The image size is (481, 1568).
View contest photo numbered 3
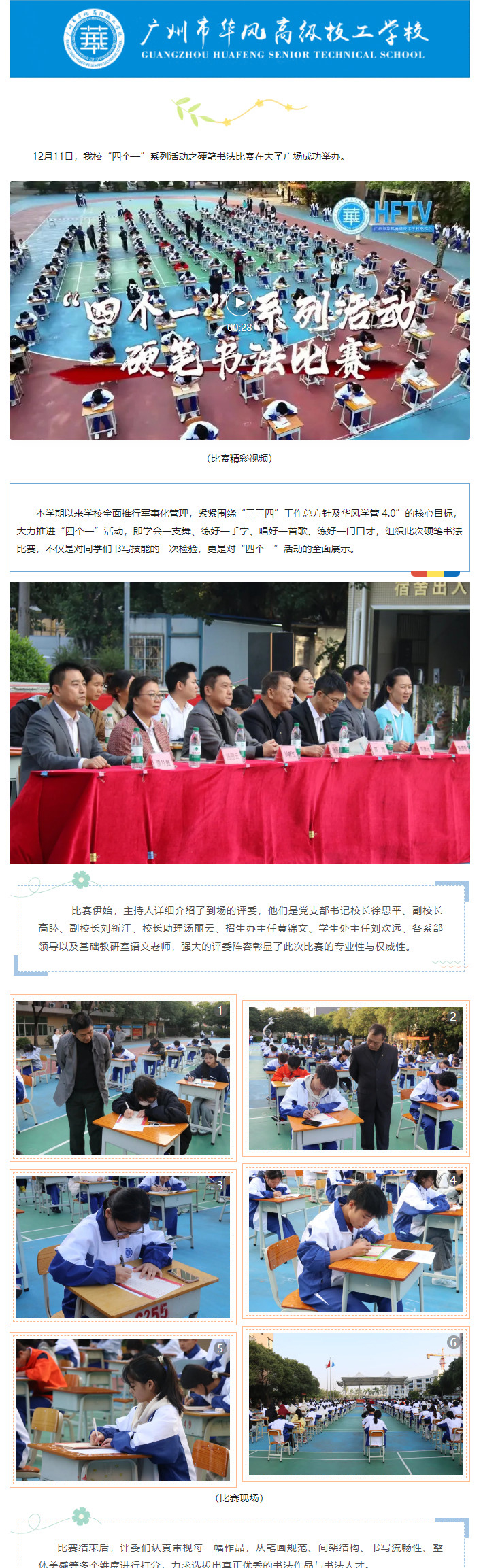click(122, 1246)
